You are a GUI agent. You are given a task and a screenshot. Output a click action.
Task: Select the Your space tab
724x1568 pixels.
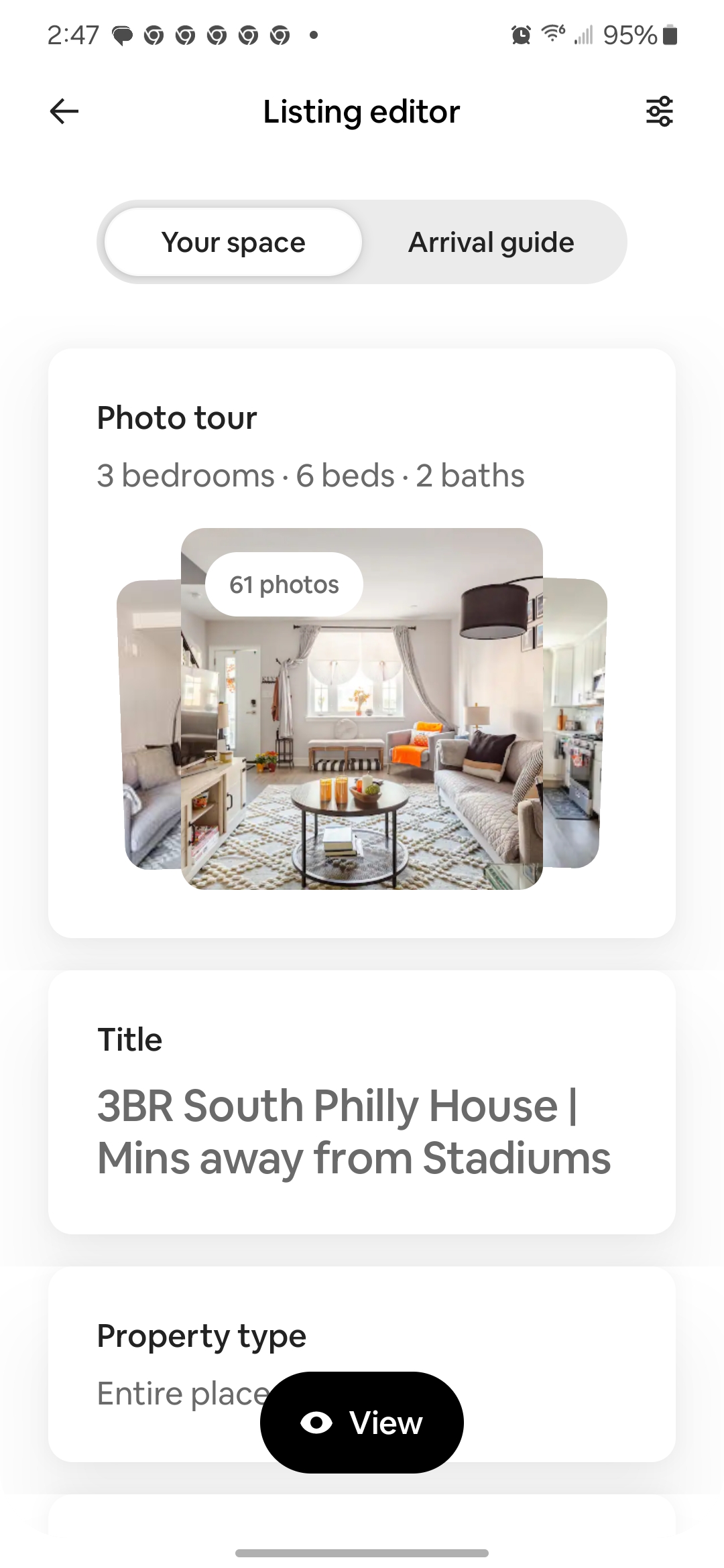(233, 242)
